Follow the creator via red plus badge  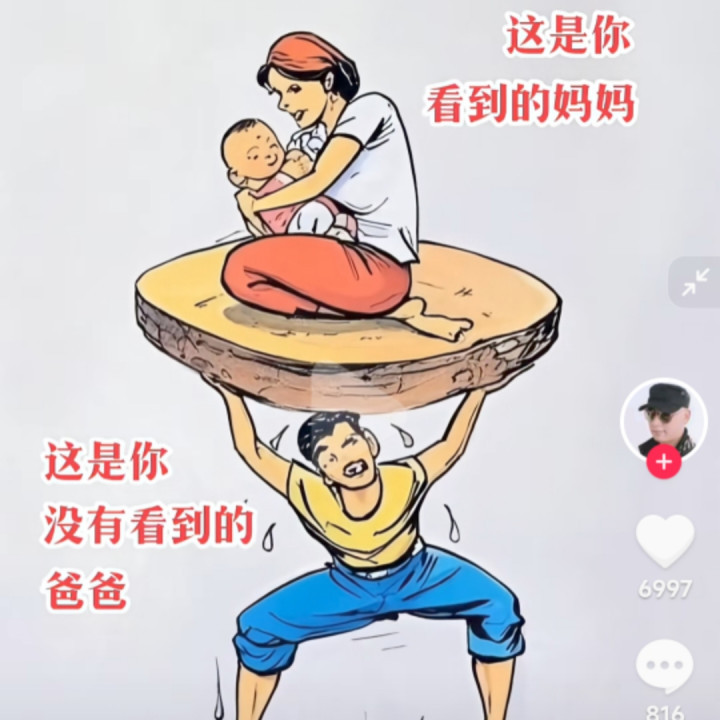point(663,462)
